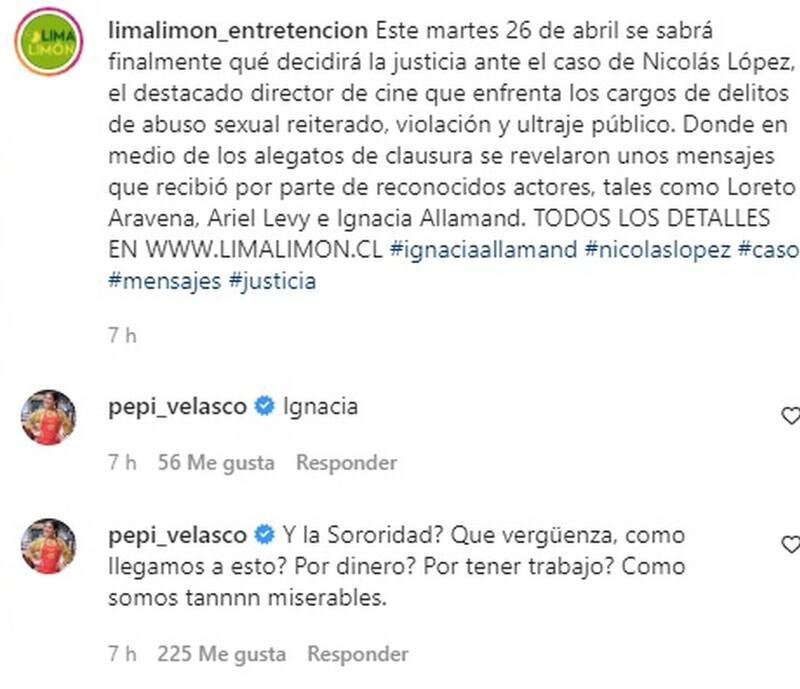800x689 pixels.
Task: Reply to the "Y la Sororidad?" comment
Action: [357, 654]
